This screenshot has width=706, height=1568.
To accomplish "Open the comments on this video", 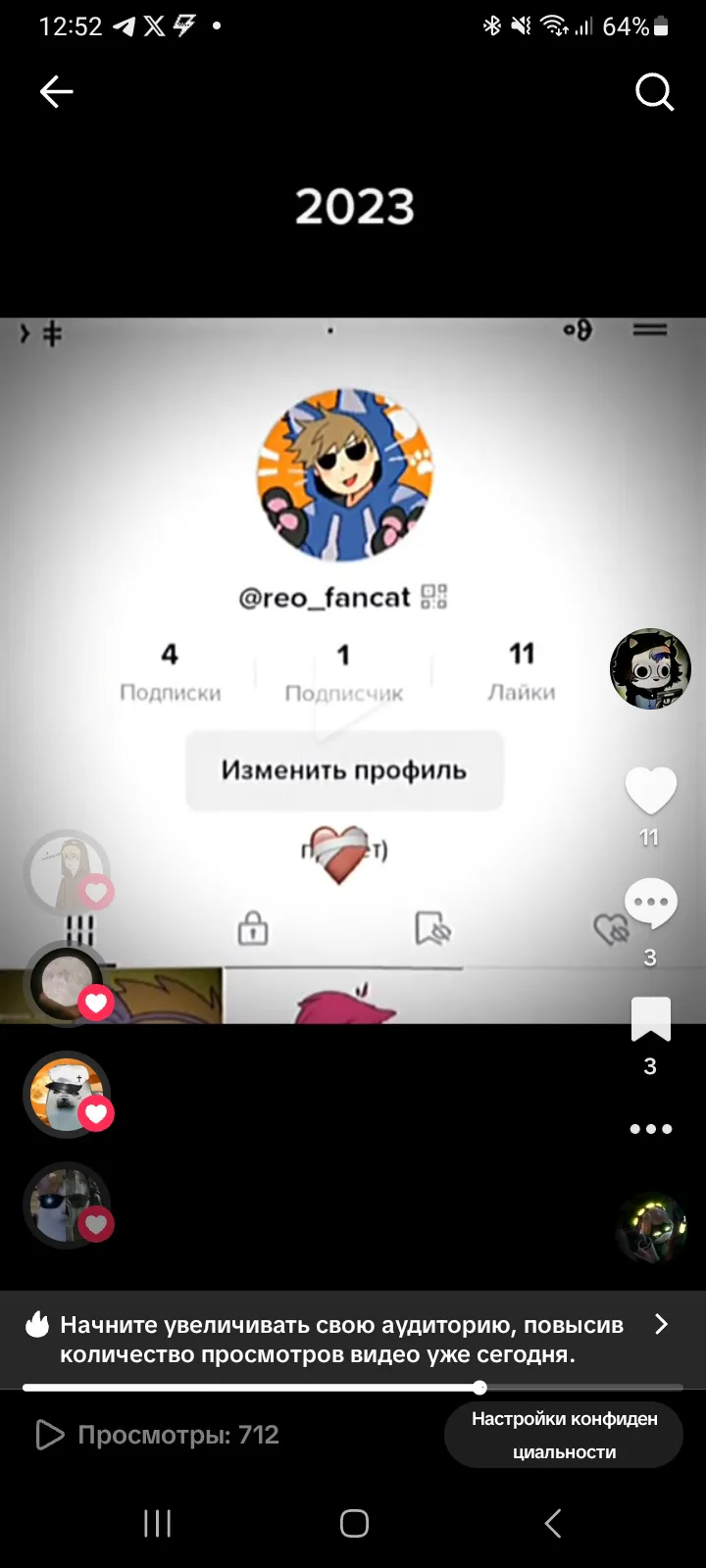I will (650, 903).
